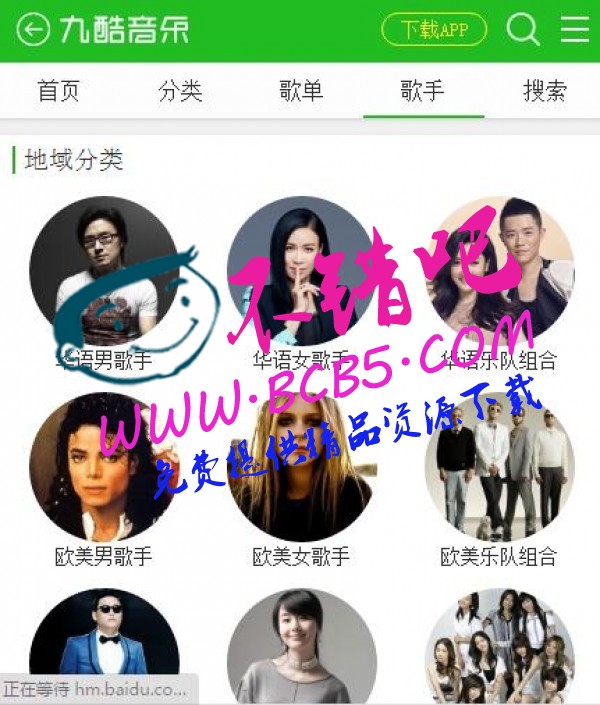Switch to the 歌单 tab
600x705 pixels.
tap(301, 91)
